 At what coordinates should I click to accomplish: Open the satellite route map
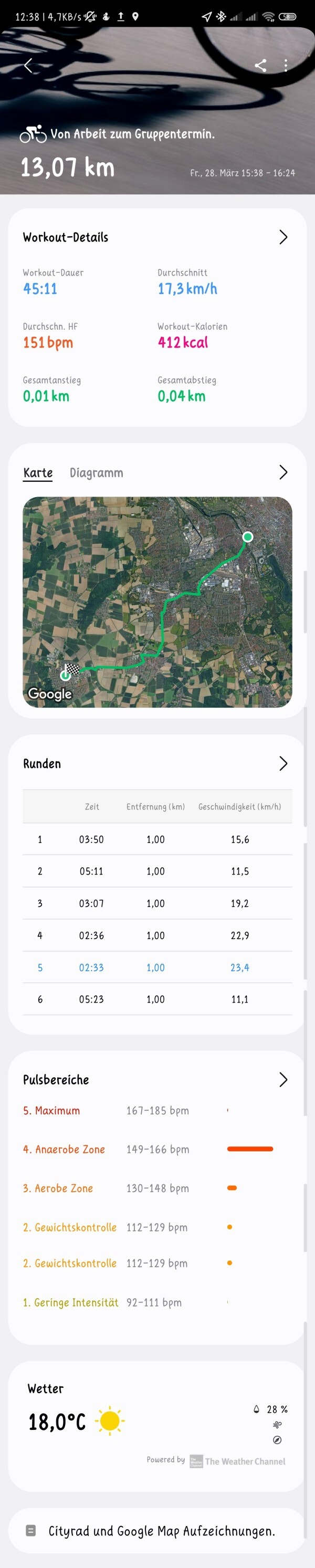[157, 602]
